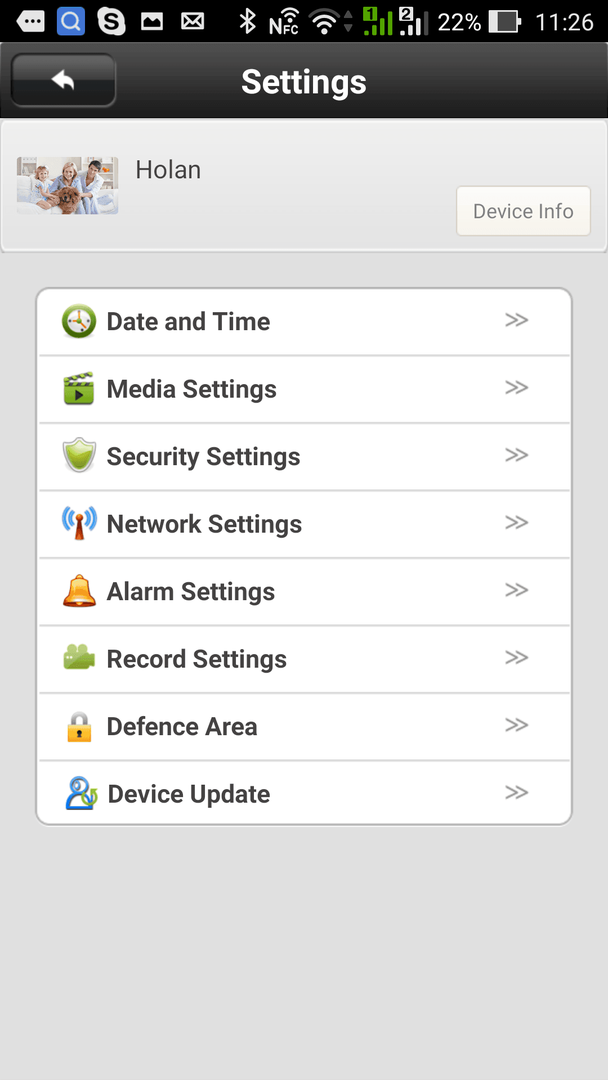Go to Security Settings
The width and height of the screenshot is (608, 1080).
click(304, 457)
